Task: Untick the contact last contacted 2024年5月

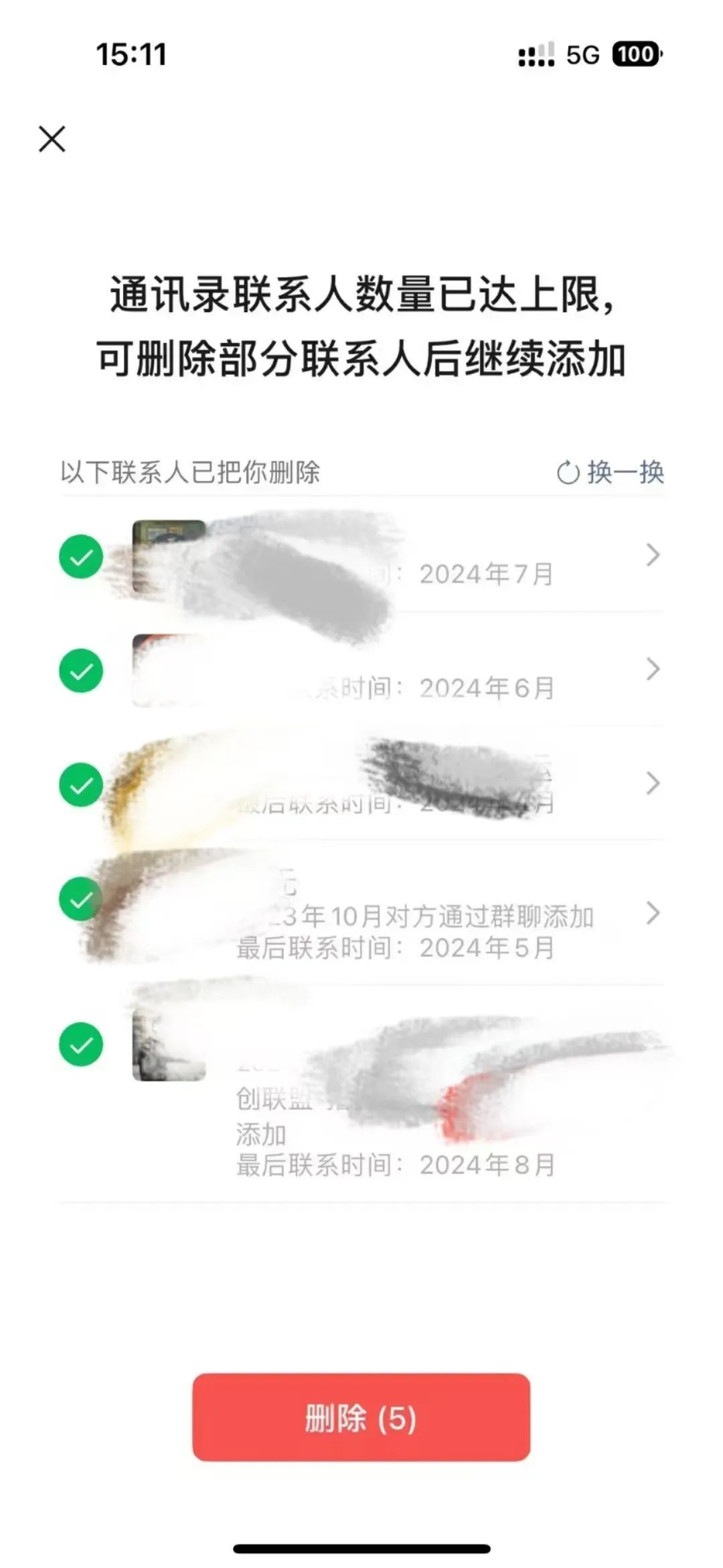Action: tap(81, 899)
